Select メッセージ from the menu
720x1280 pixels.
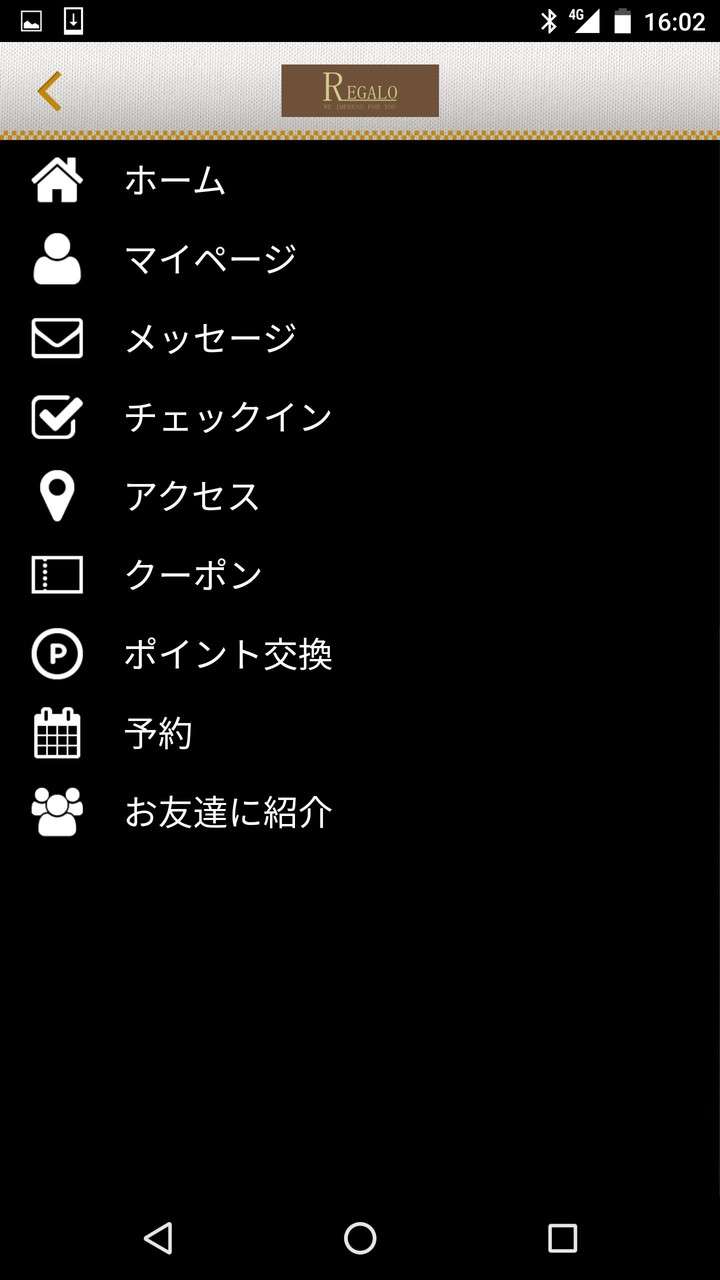(210, 338)
